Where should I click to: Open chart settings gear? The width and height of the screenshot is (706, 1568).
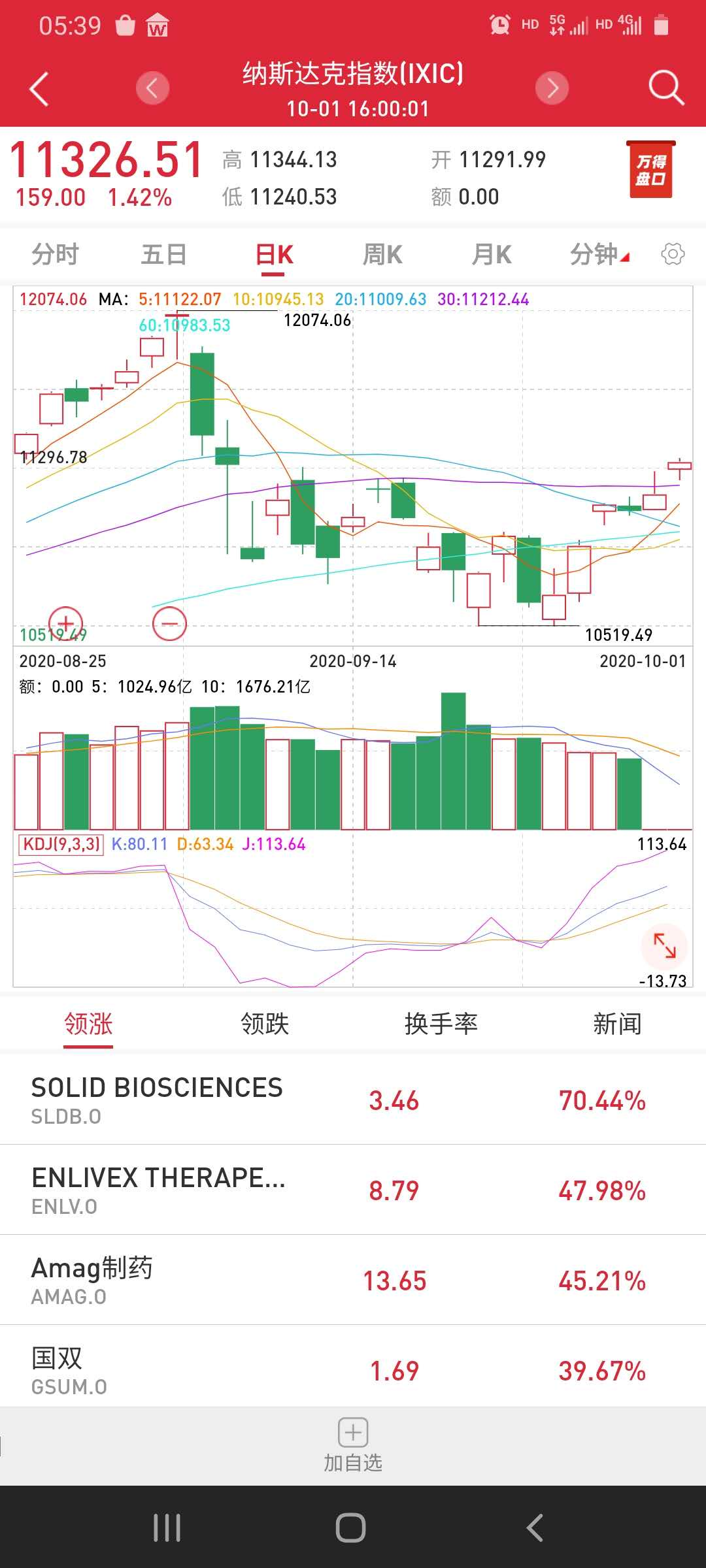click(673, 254)
